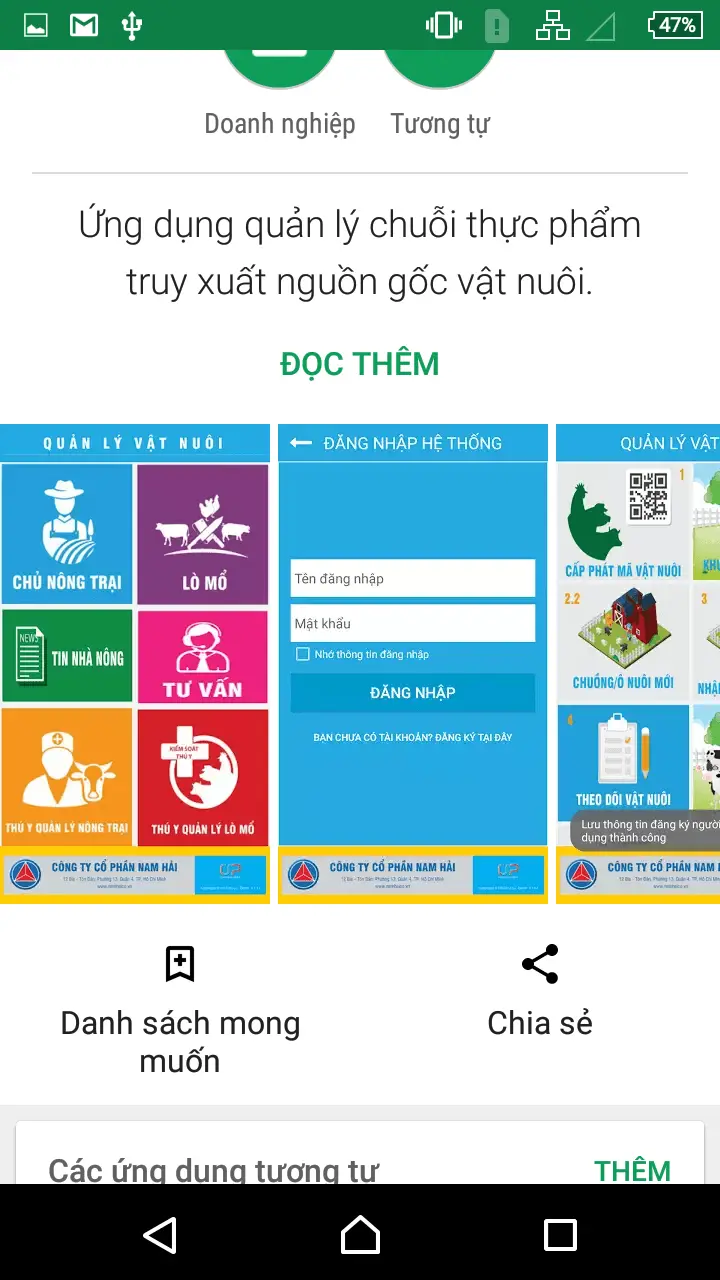Share this app via Chia sẻ
Image resolution: width=720 pixels, height=1280 pixels.
click(540, 990)
